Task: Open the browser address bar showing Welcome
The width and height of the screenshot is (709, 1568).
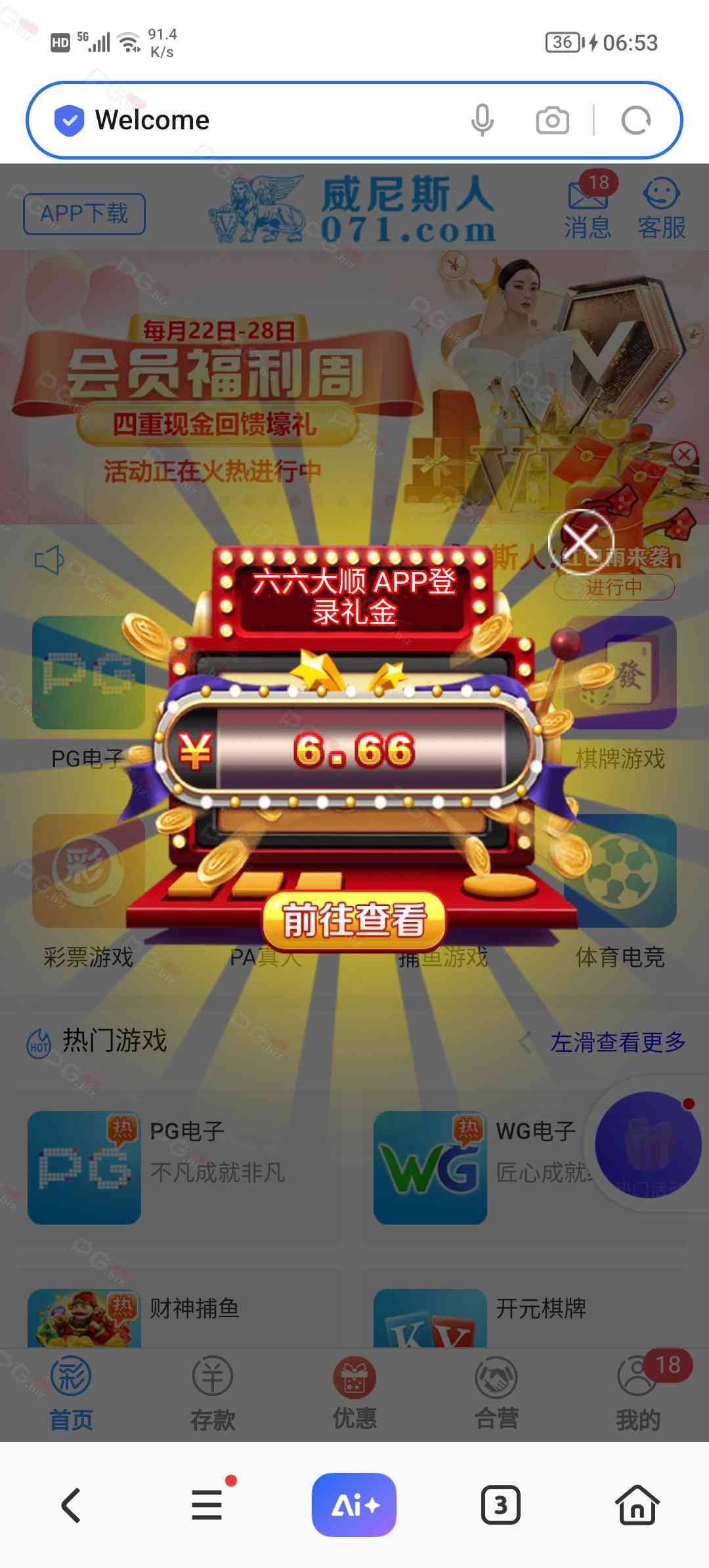Action: 263,120
